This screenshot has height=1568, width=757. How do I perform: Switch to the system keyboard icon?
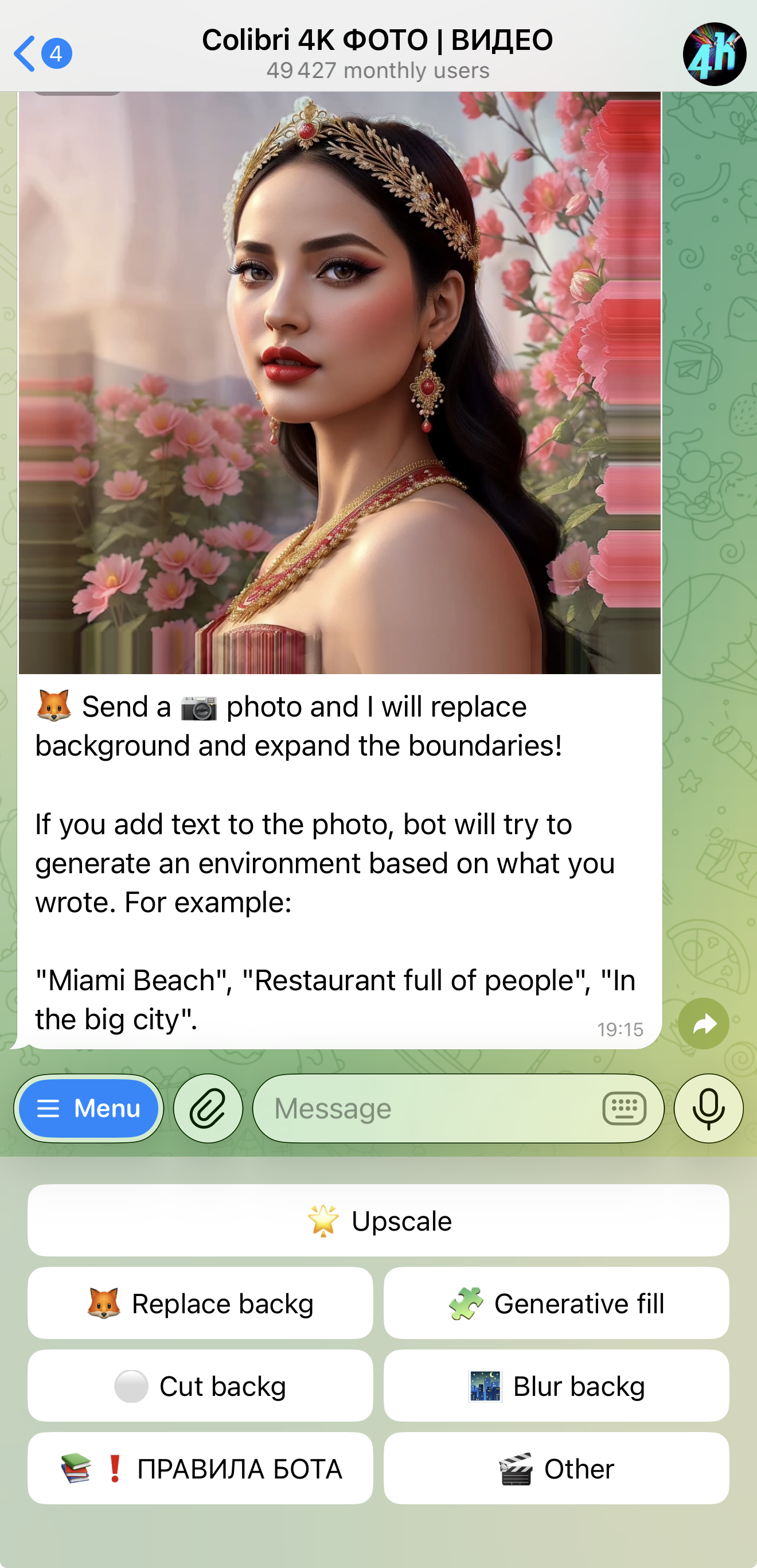[626, 1108]
